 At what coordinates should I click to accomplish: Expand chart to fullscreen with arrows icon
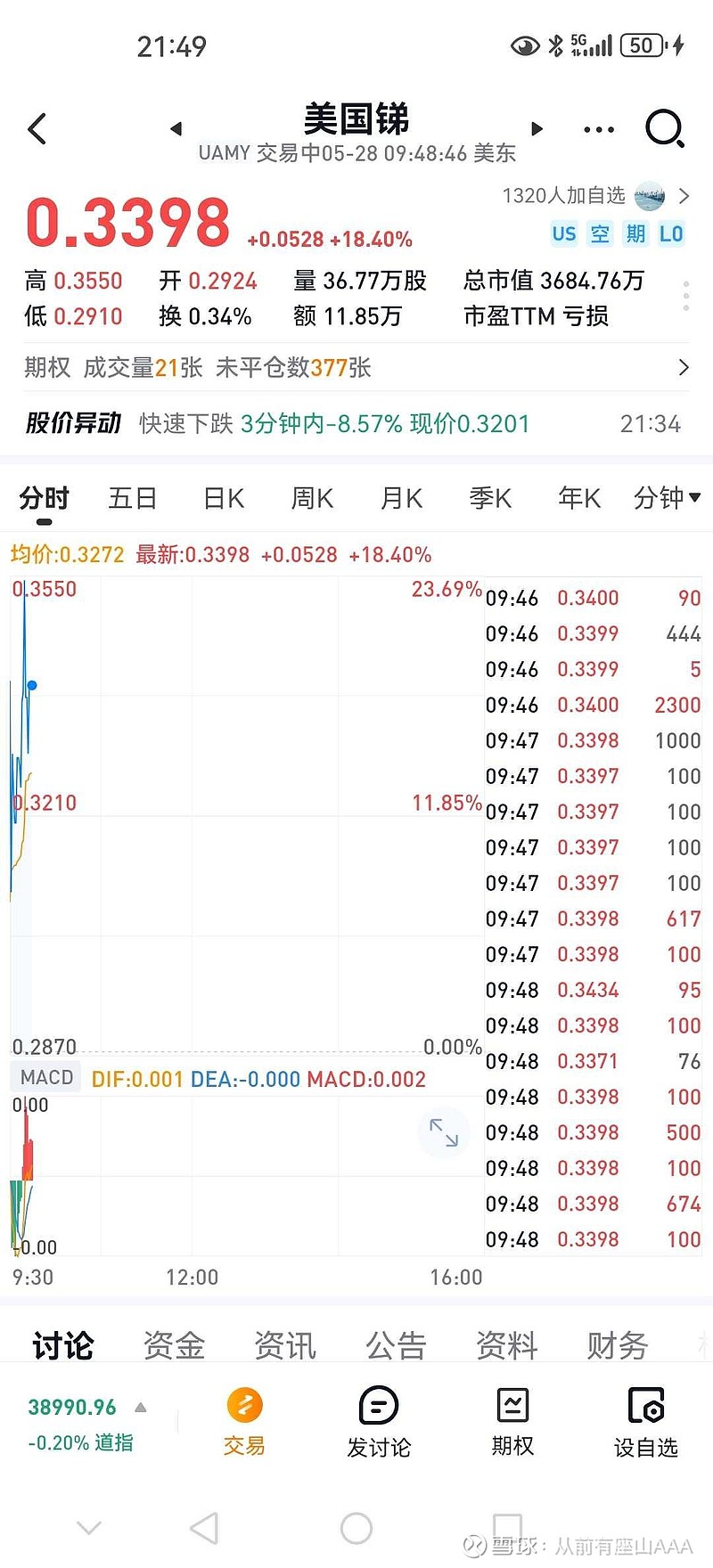click(444, 1132)
